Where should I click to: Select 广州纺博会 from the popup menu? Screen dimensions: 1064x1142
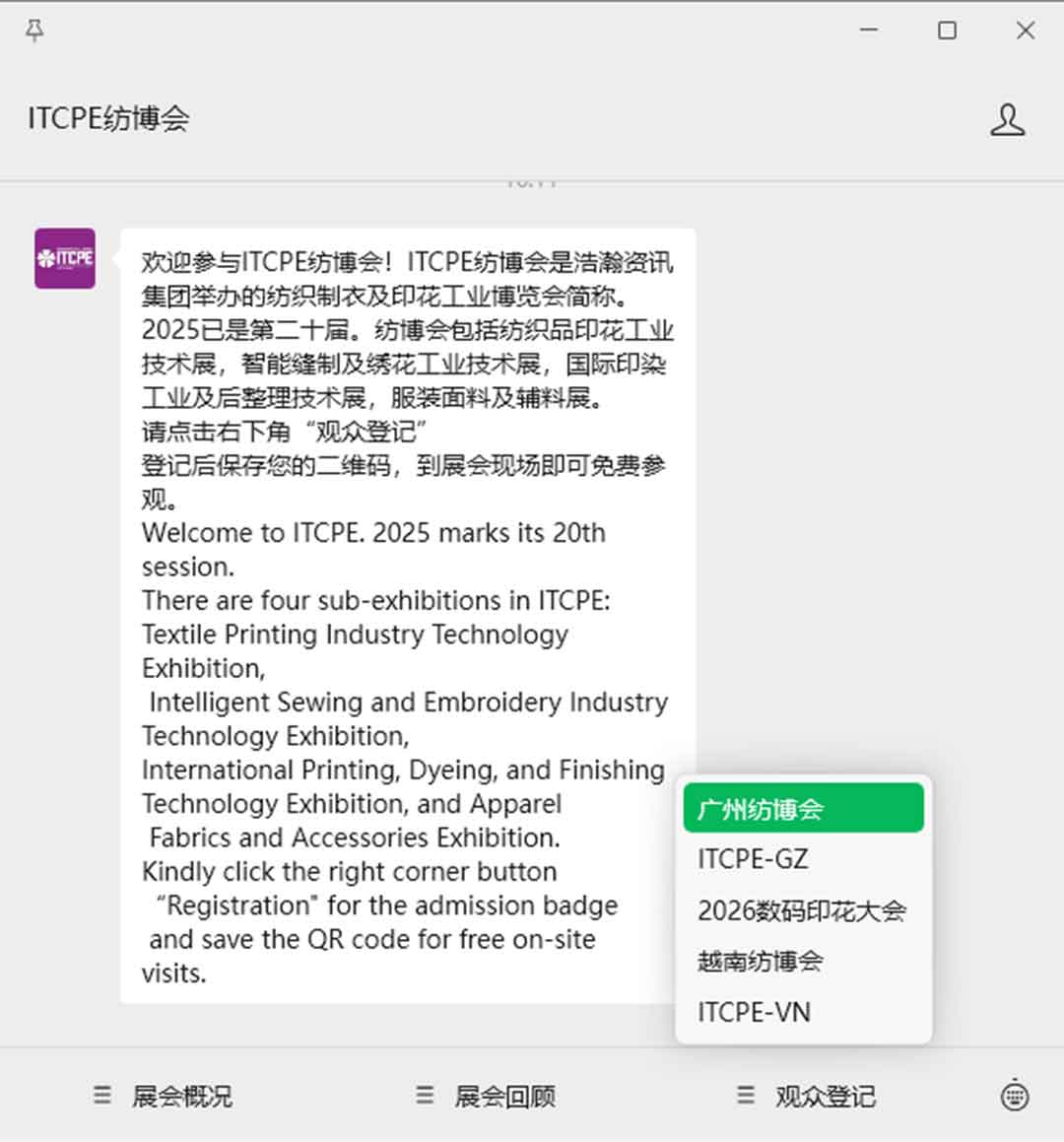802,809
